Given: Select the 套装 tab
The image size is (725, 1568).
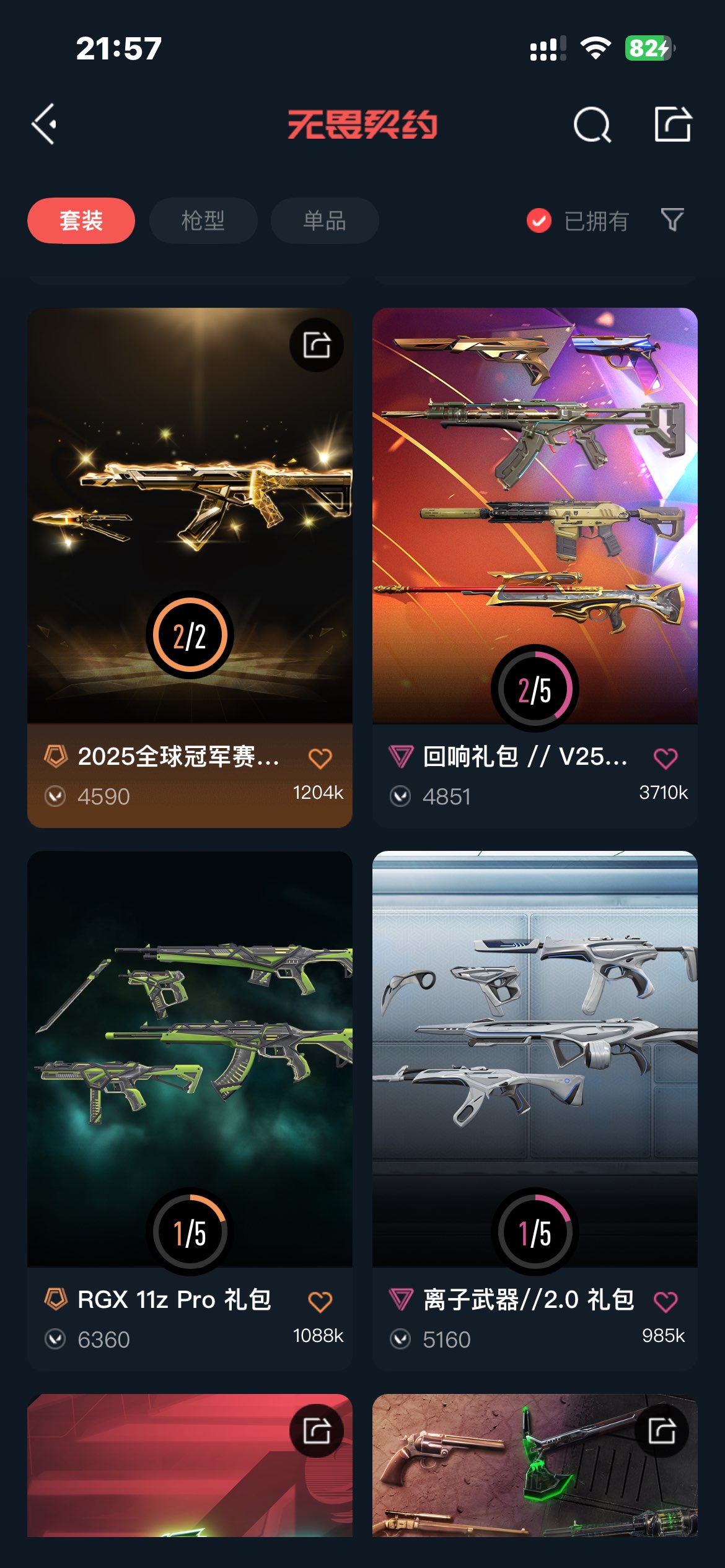Looking at the screenshot, I should [81, 221].
